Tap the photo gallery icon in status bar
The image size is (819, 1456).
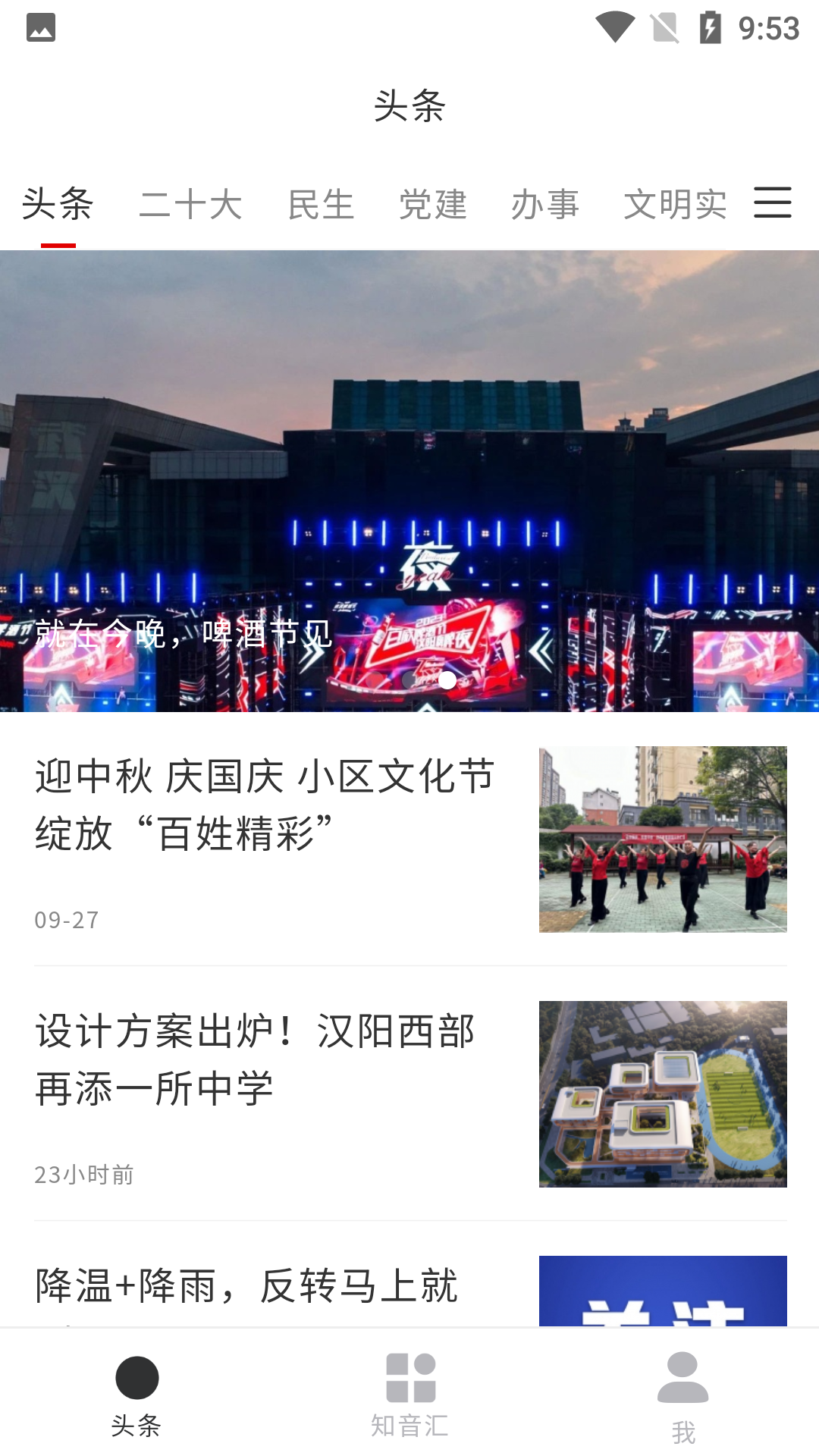39,25
